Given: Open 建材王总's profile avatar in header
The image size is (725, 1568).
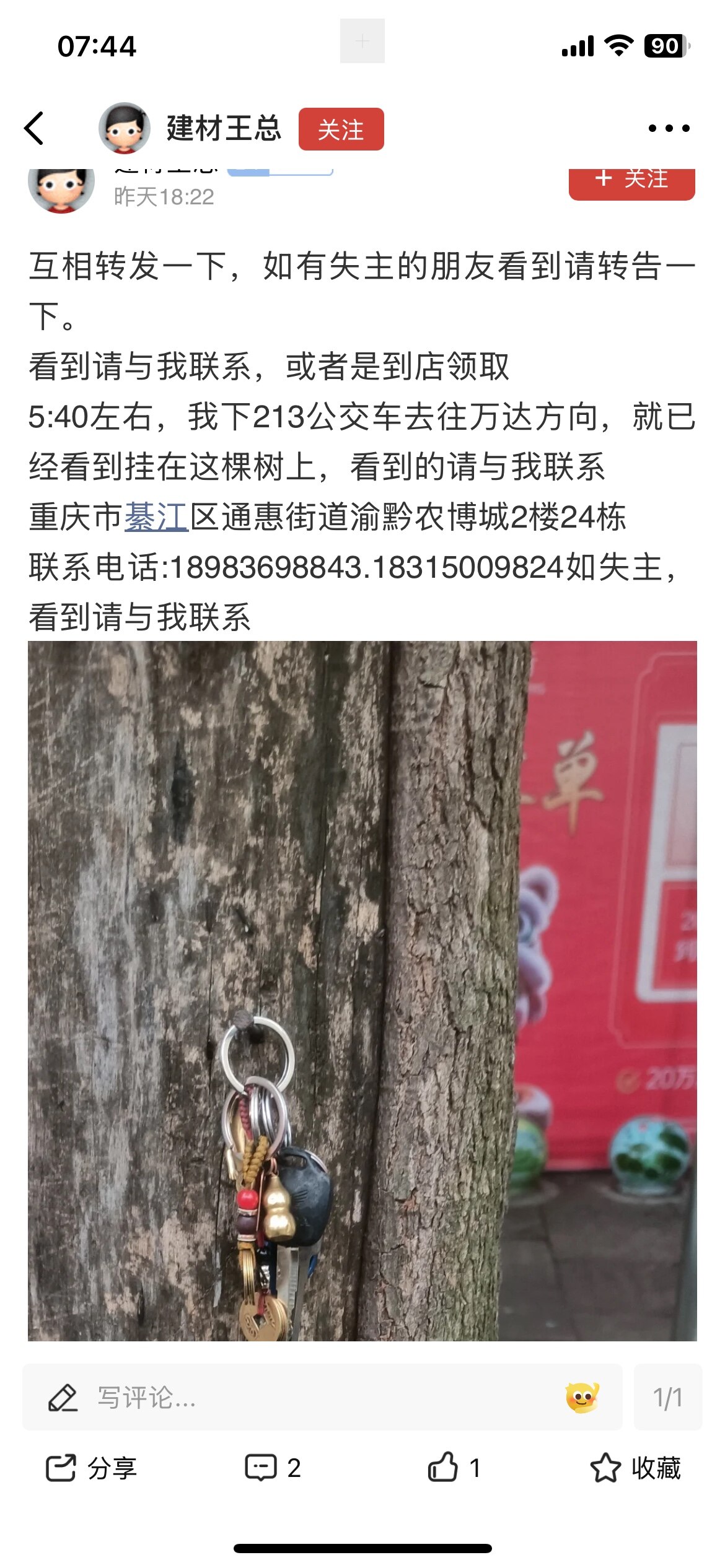Looking at the screenshot, I should coord(125,128).
